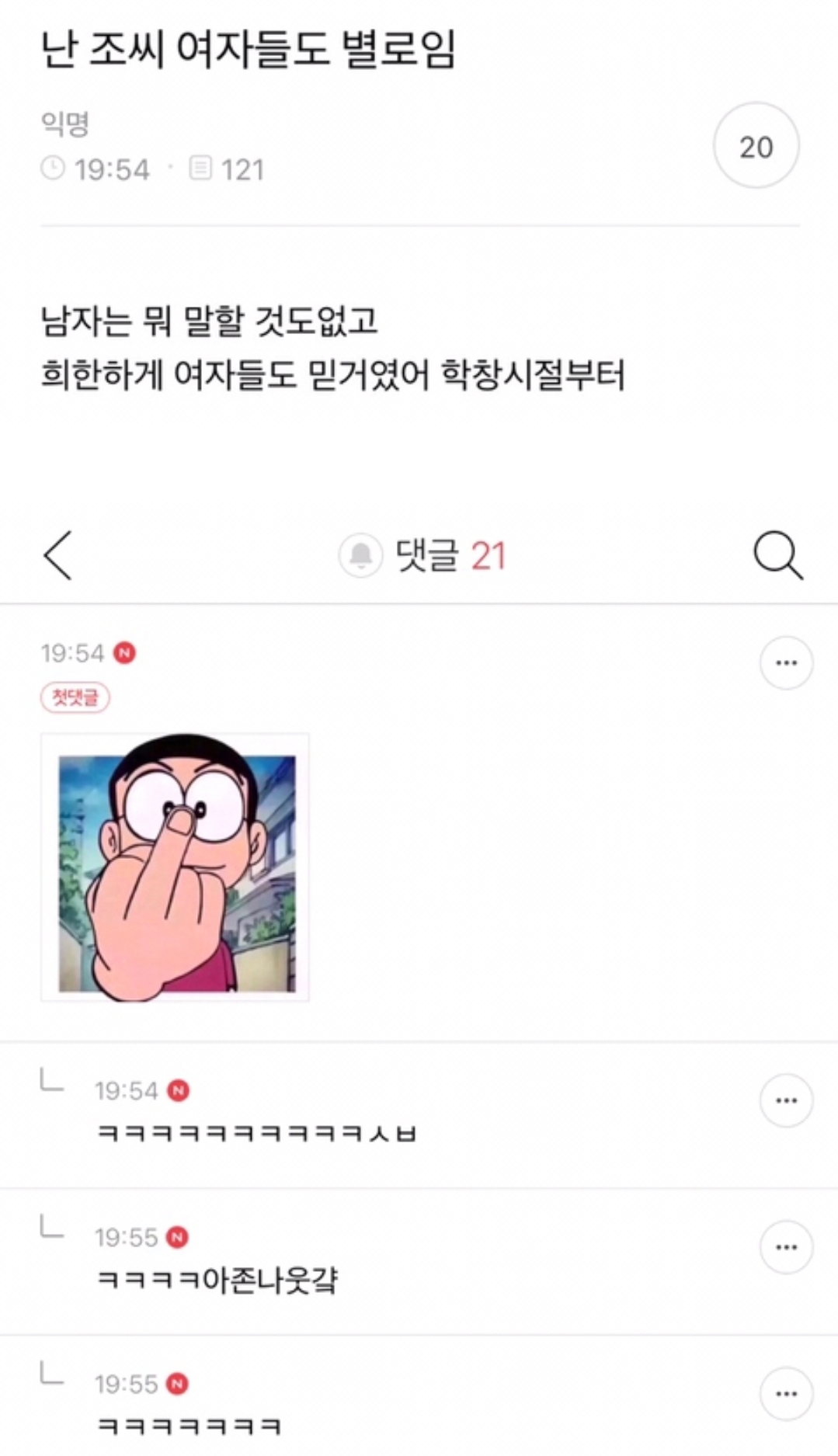The image size is (838, 1456).
Task: Toggle the comment notification bell
Action: click(x=360, y=555)
